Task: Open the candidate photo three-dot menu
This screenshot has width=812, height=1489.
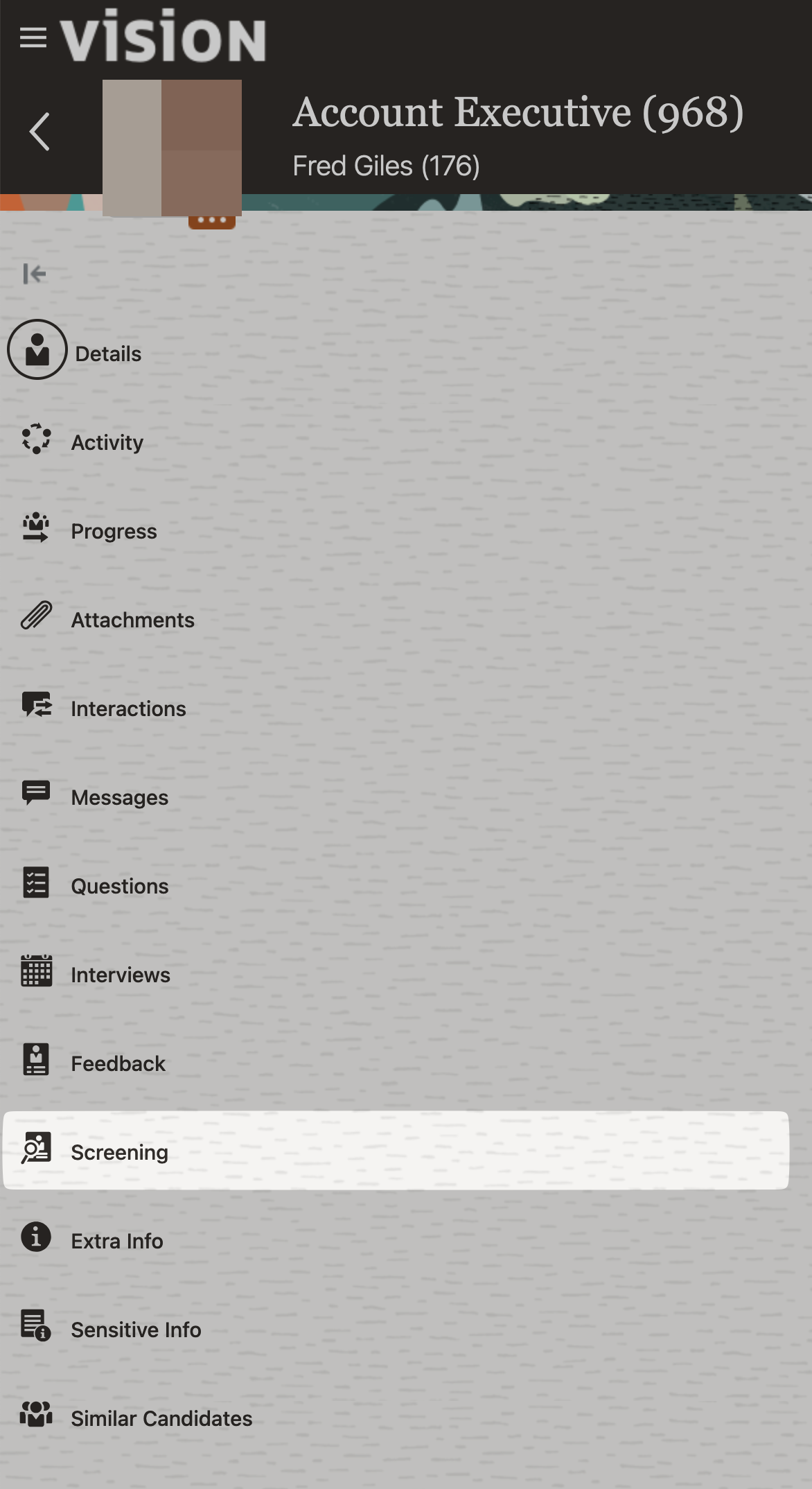Action: click(x=211, y=220)
